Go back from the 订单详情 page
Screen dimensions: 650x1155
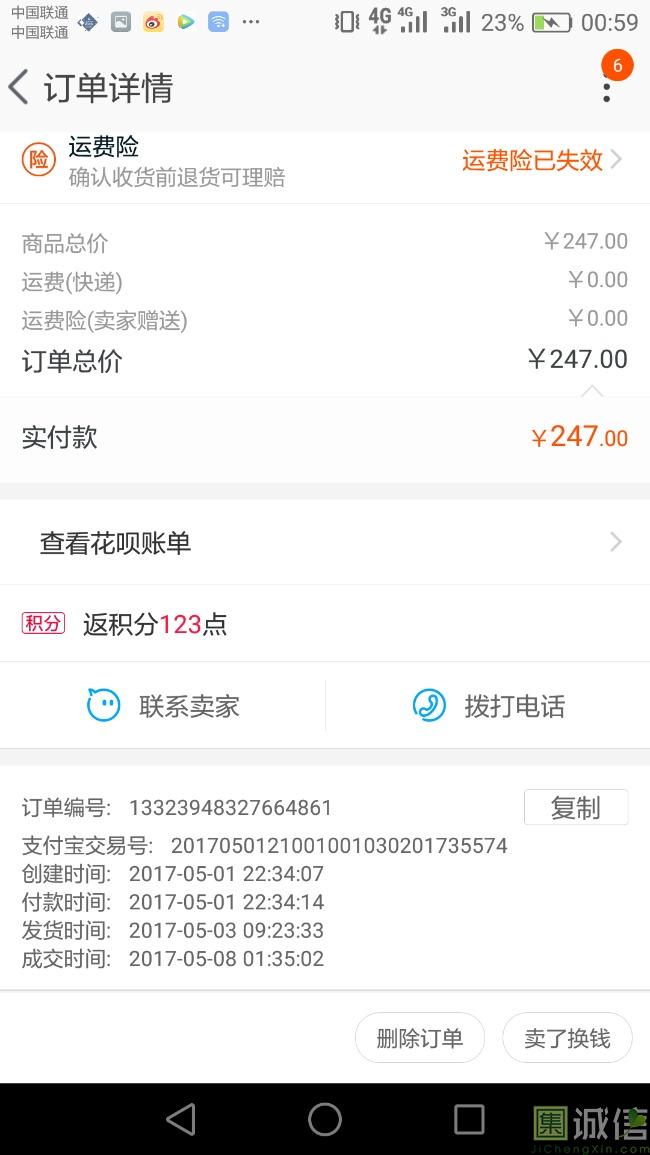18,88
